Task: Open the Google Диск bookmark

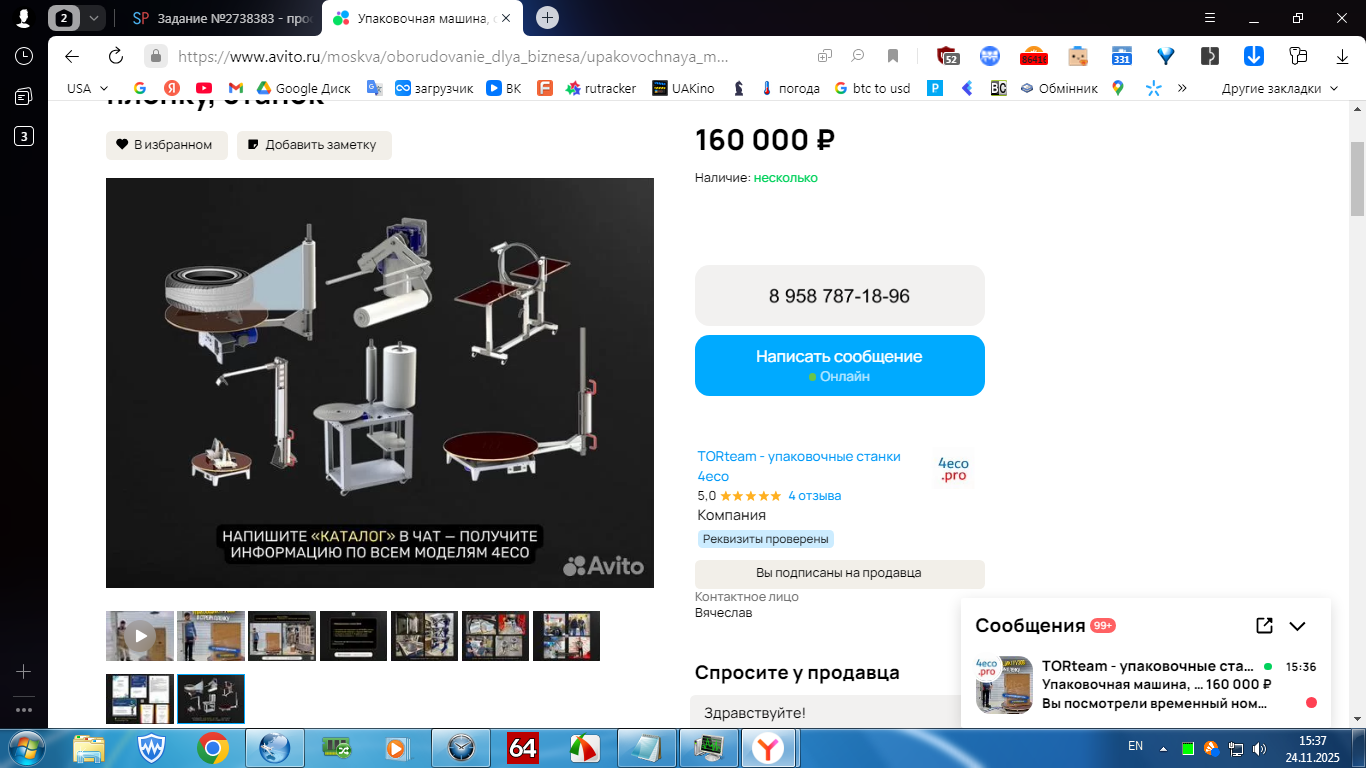Action: click(304, 88)
